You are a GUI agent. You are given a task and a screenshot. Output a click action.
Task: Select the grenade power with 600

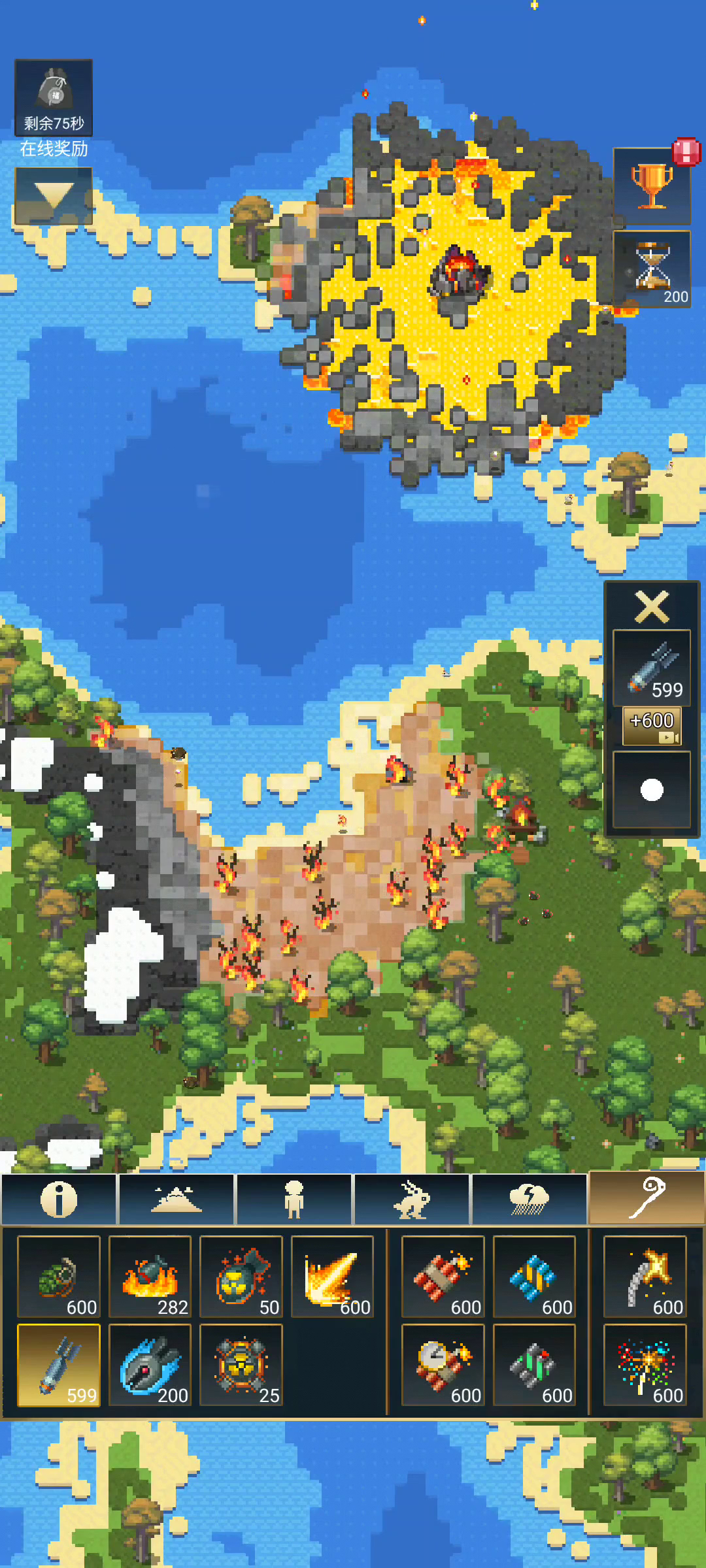point(59,1277)
